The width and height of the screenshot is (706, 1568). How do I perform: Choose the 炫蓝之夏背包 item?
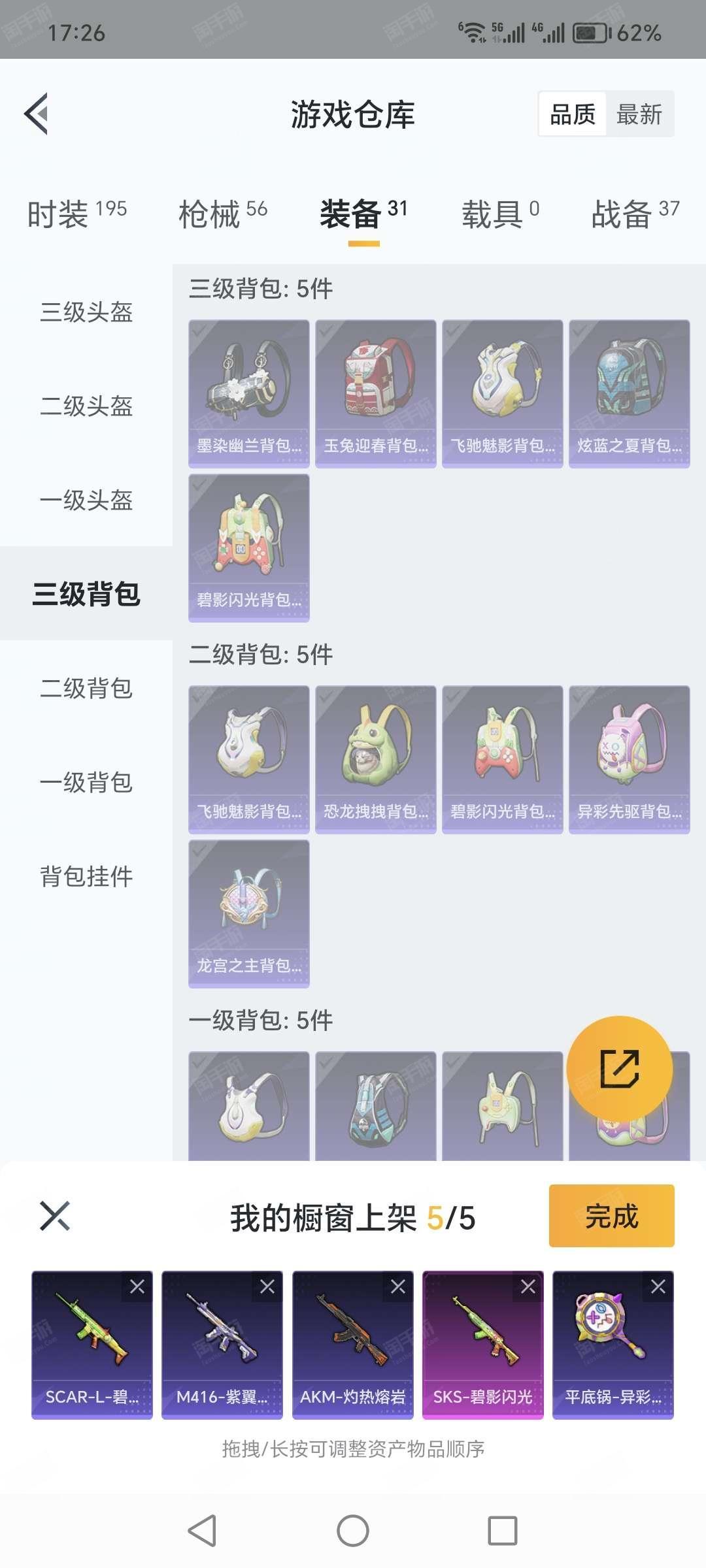(630, 393)
